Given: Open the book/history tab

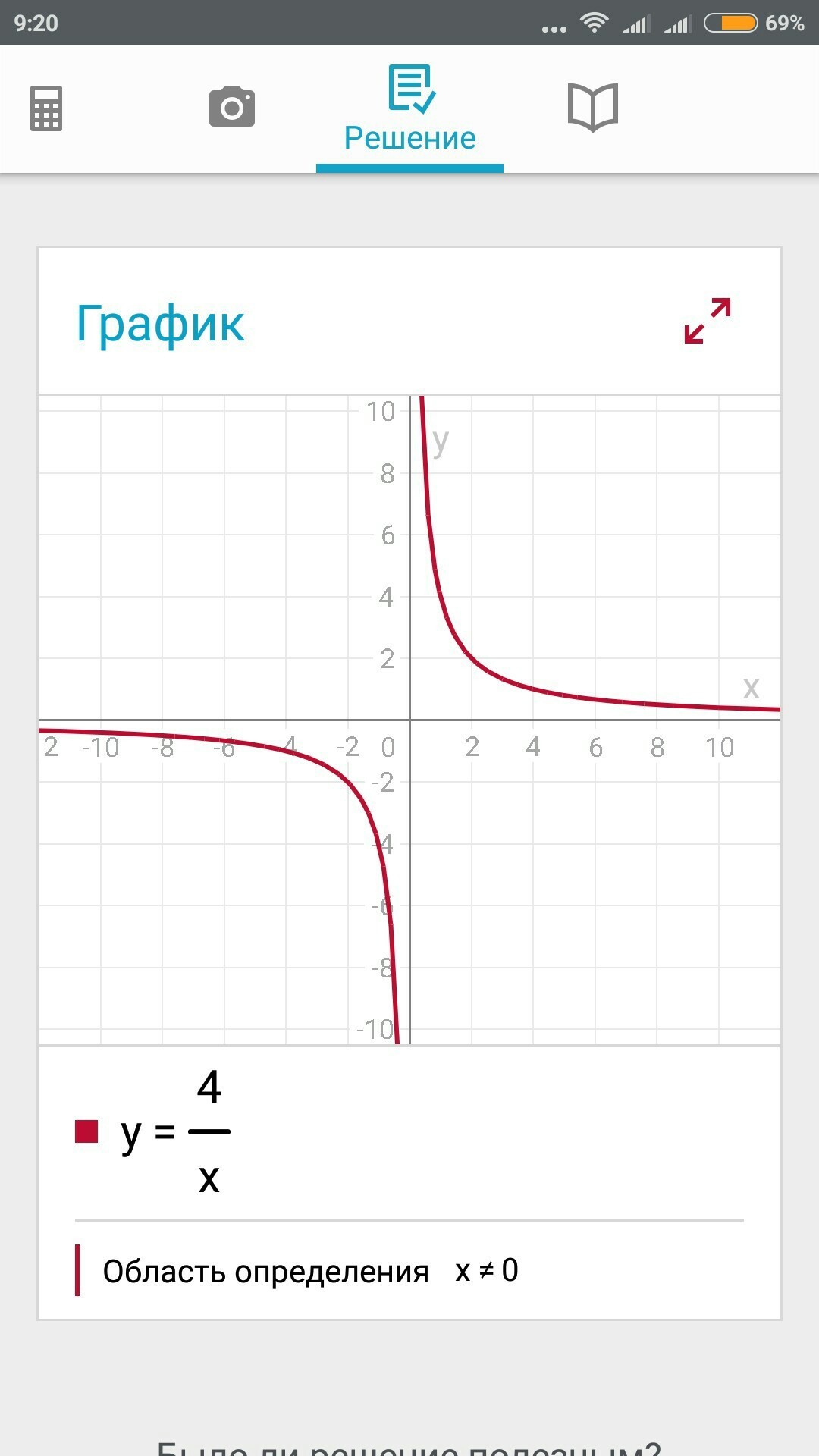Looking at the screenshot, I should 593,108.
